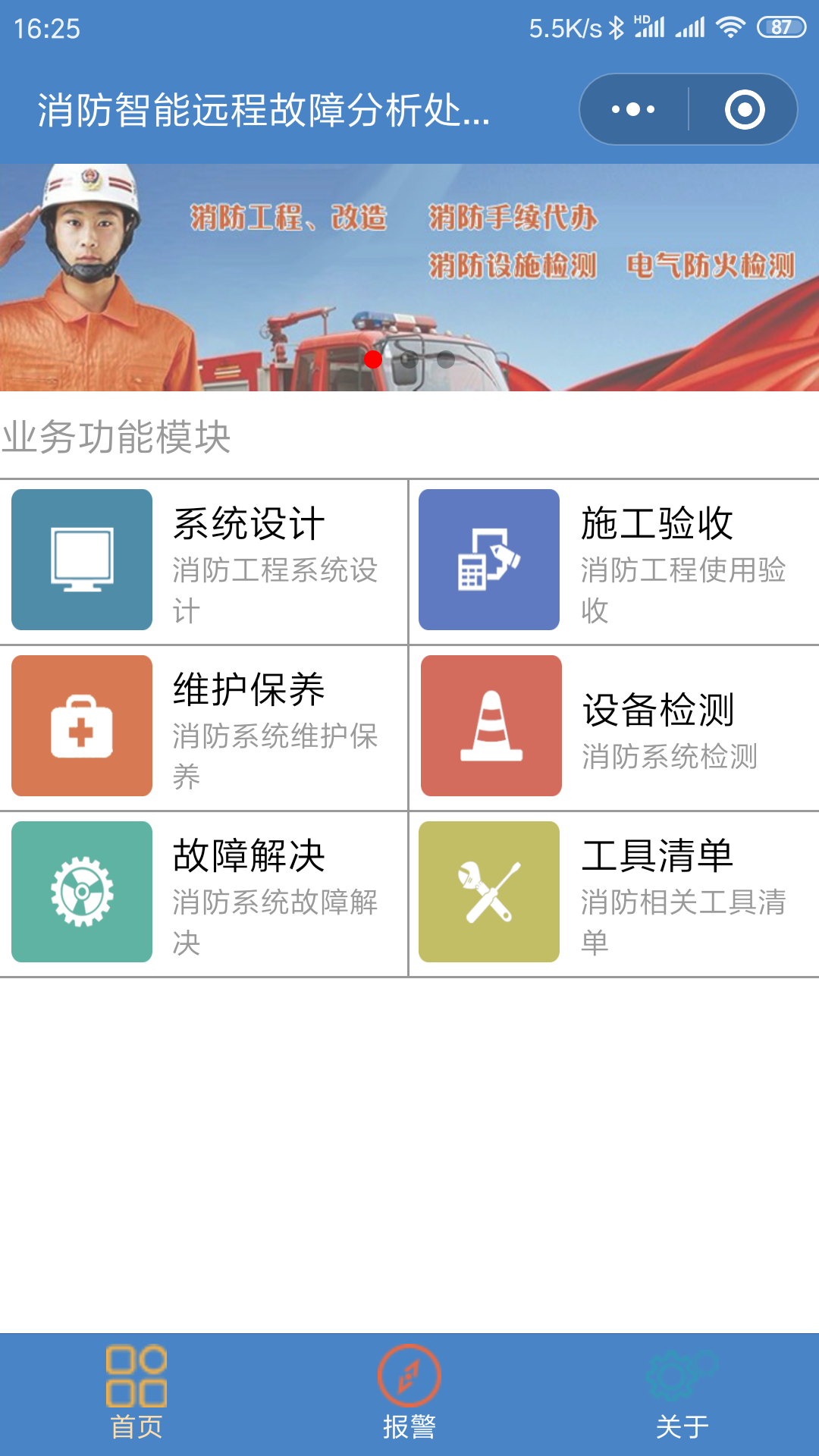
Task: Switch to the 报警 tab
Action: coord(409,1394)
